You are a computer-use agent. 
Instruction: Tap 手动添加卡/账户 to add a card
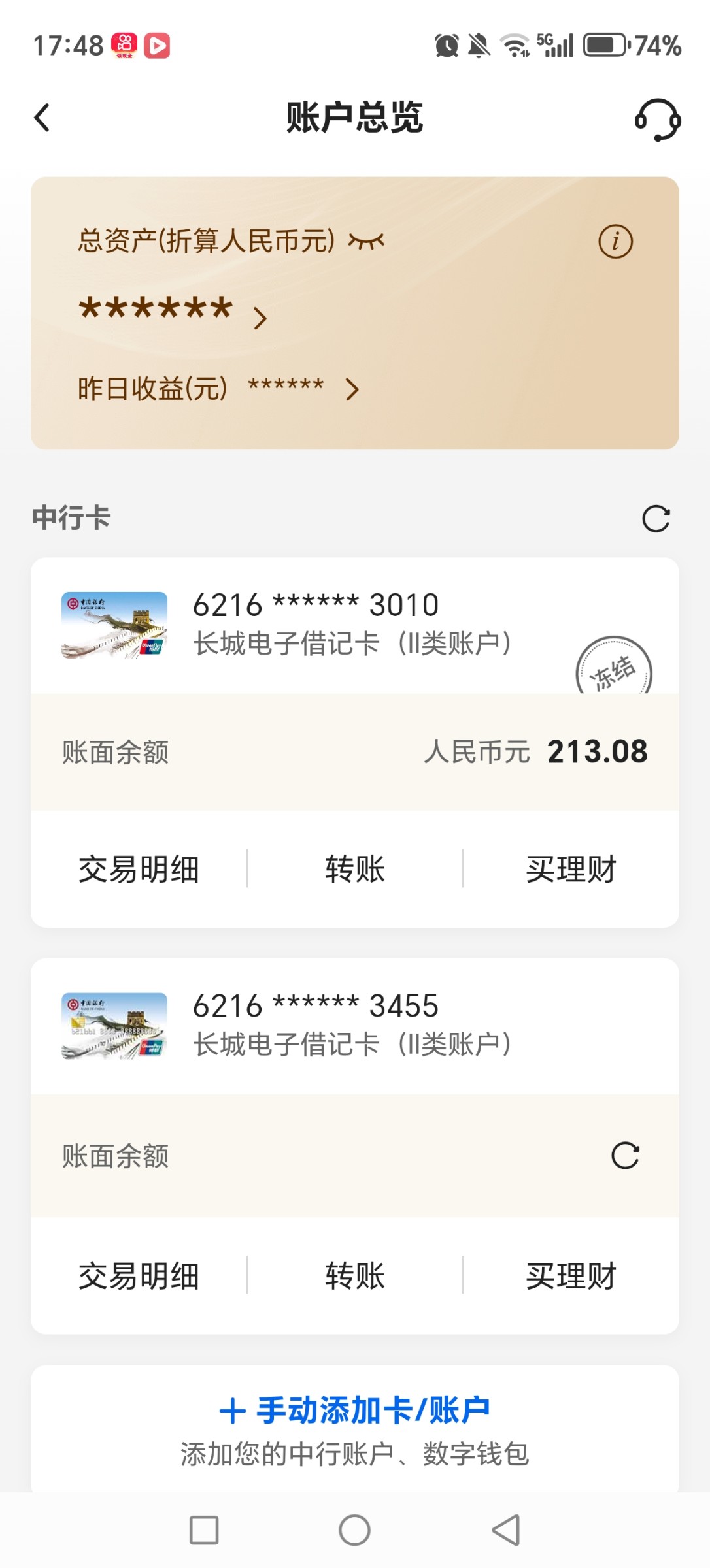click(355, 1411)
